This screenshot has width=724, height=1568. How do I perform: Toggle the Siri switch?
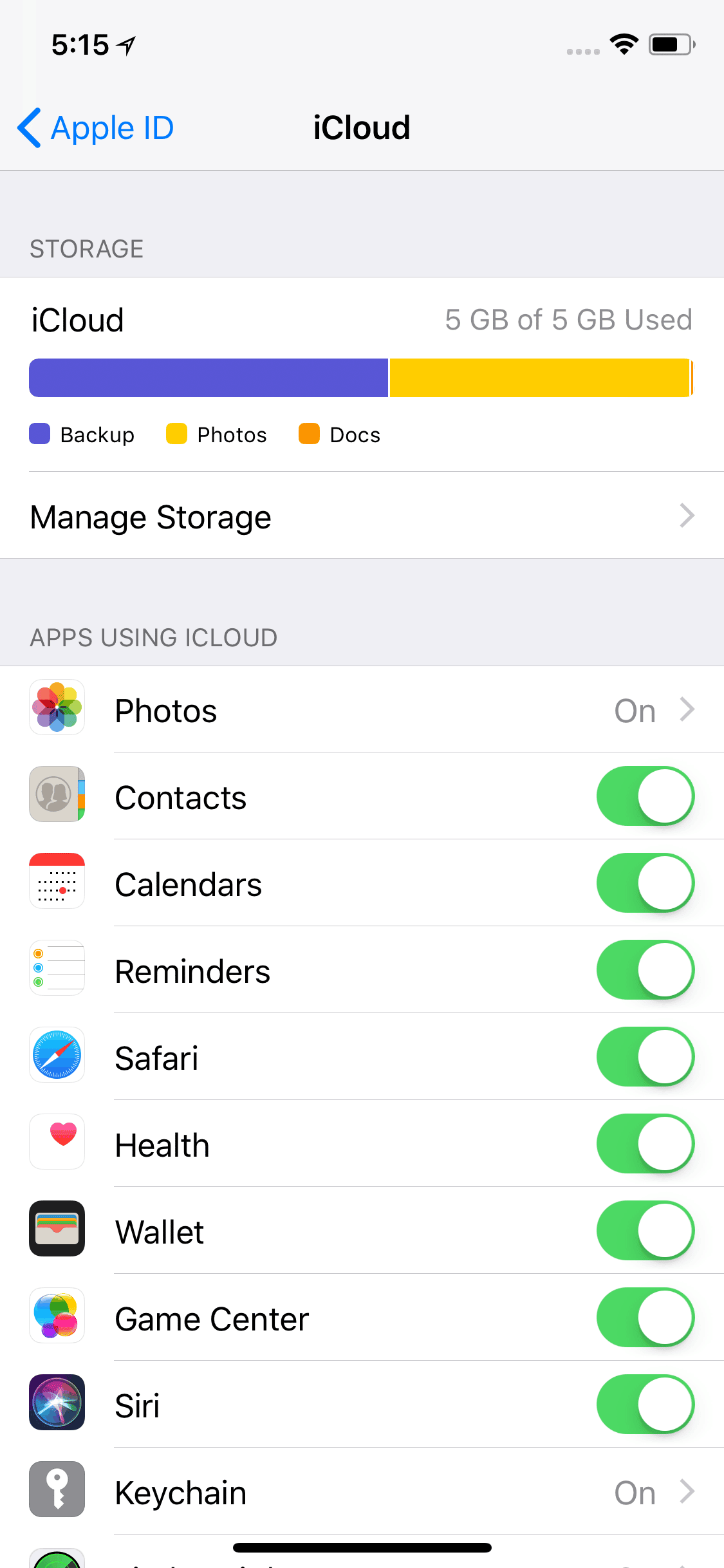point(645,1405)
